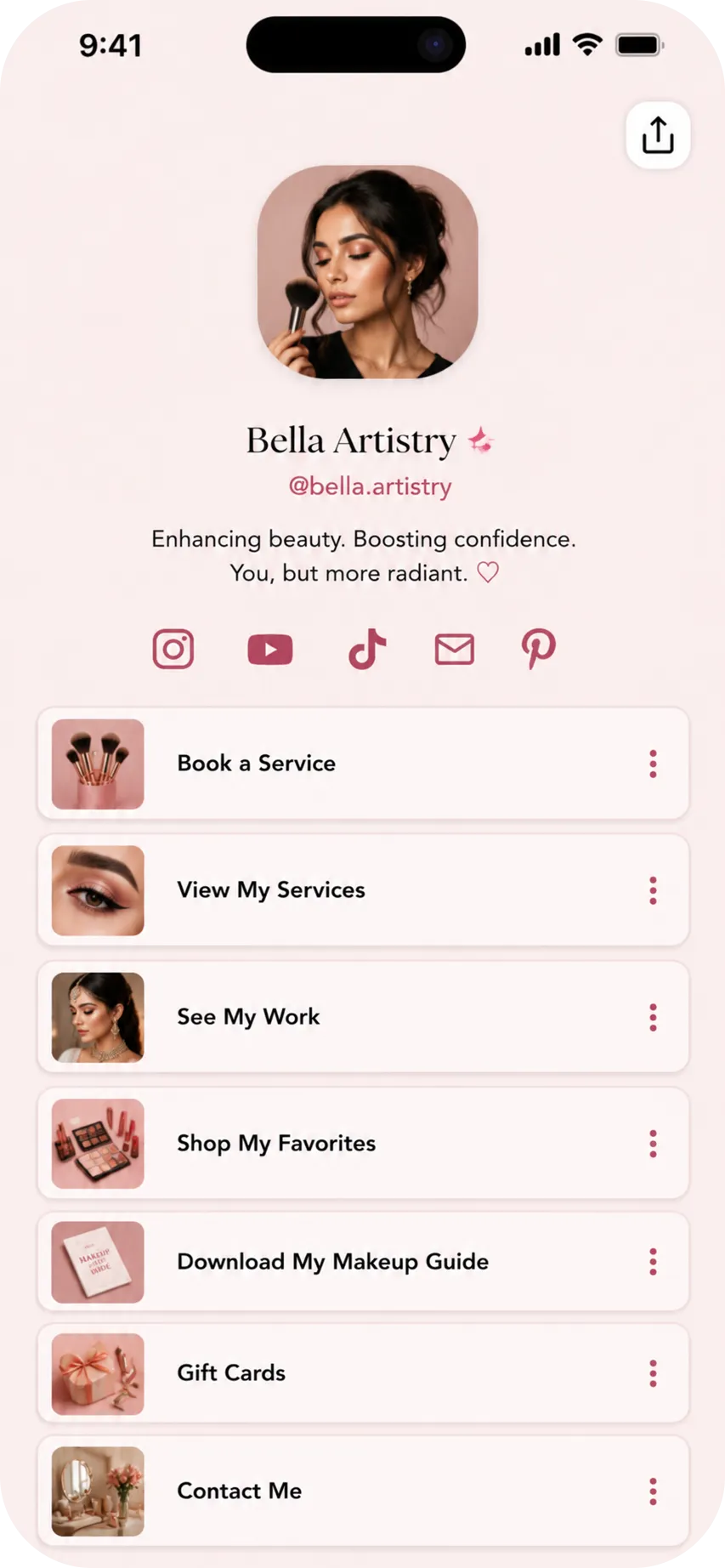725x1568 pixels.
Task: Open the YouTube channel icon
Action: (270, 650)
